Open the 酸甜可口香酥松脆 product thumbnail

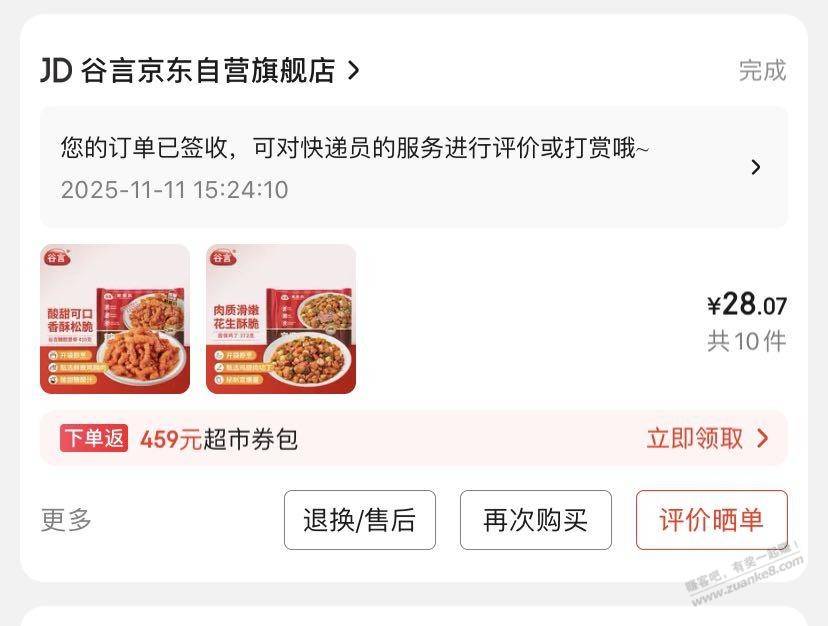[x=115, y=319]
